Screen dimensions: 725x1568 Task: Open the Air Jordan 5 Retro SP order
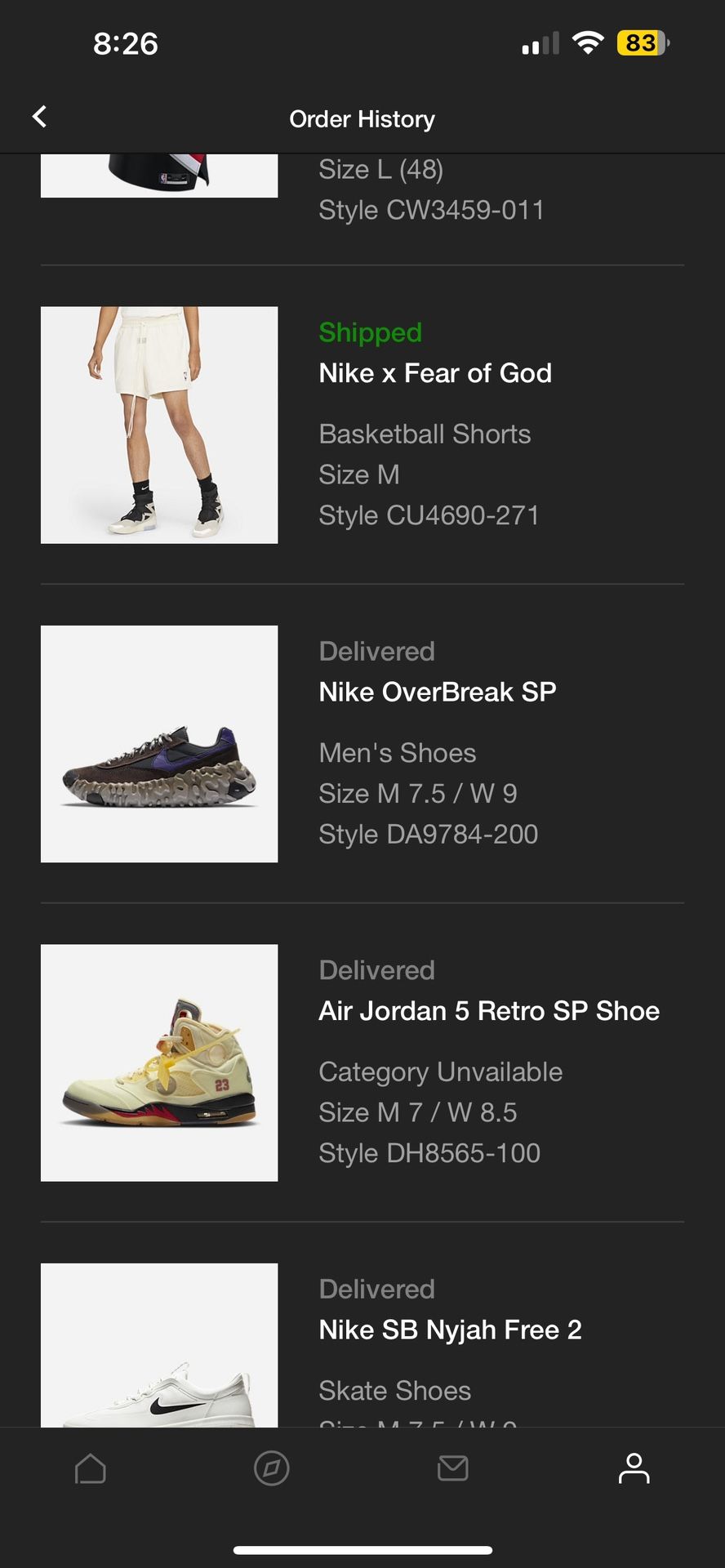pyautogui.click(x=488, y=1011)
